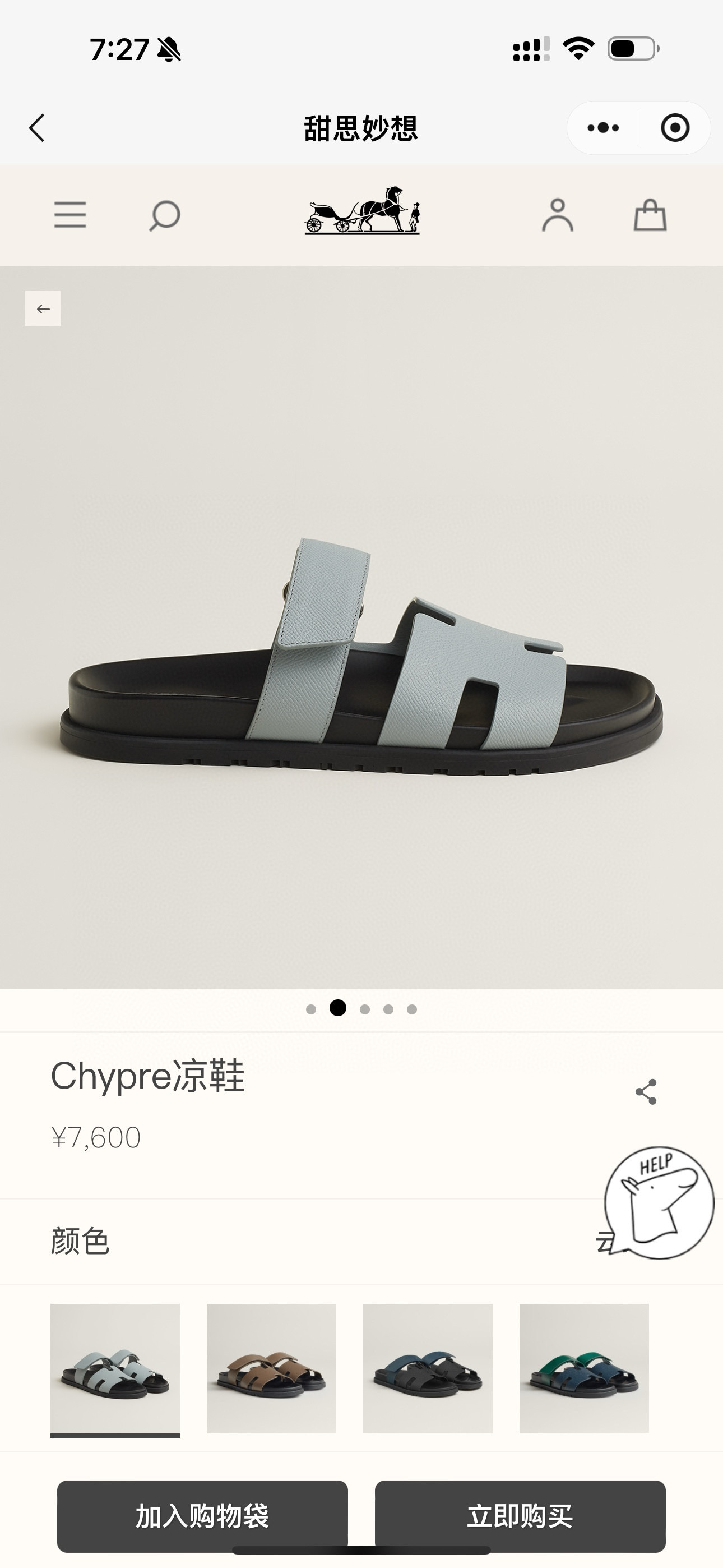Select the light blue color swatch

(115, 1368)
